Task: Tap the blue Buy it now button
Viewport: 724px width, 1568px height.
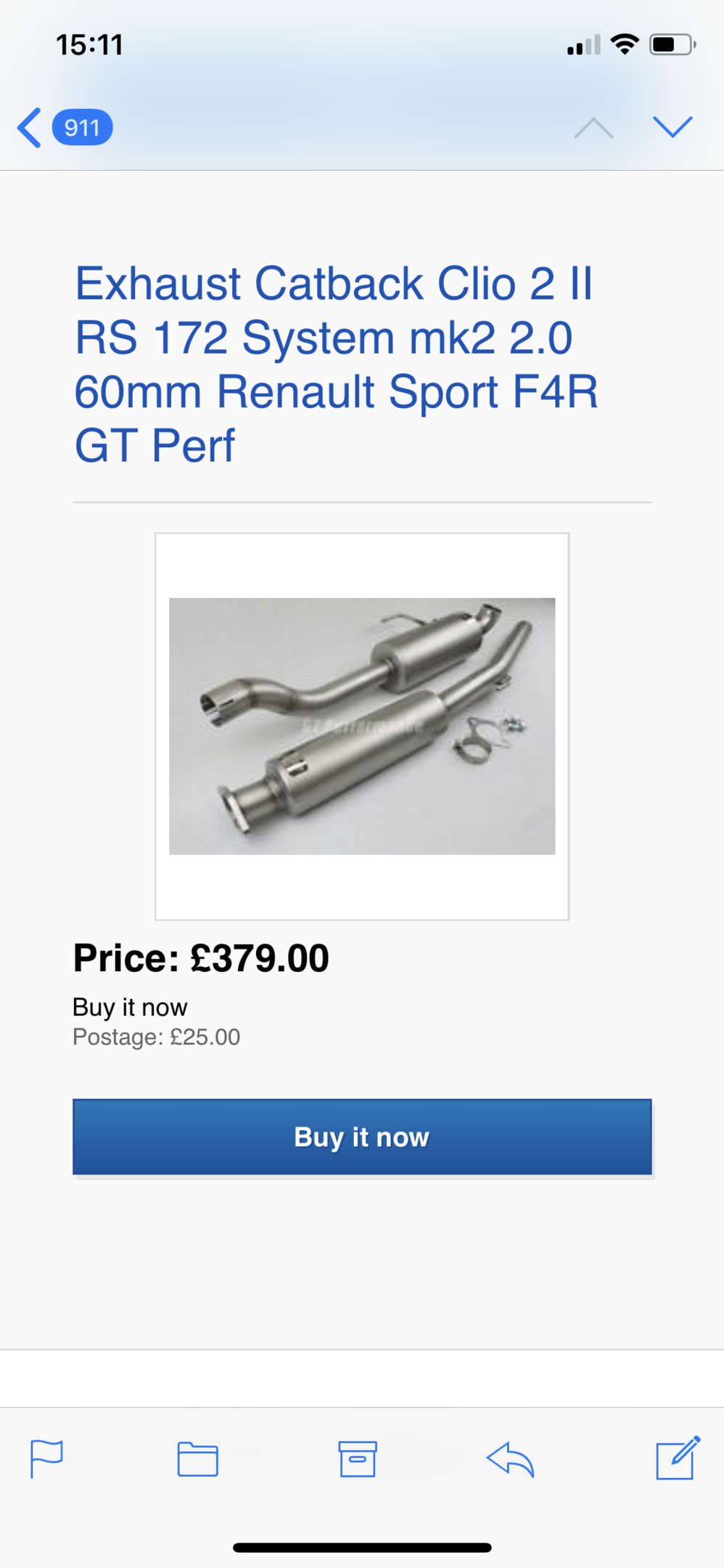Action: 362,1137
